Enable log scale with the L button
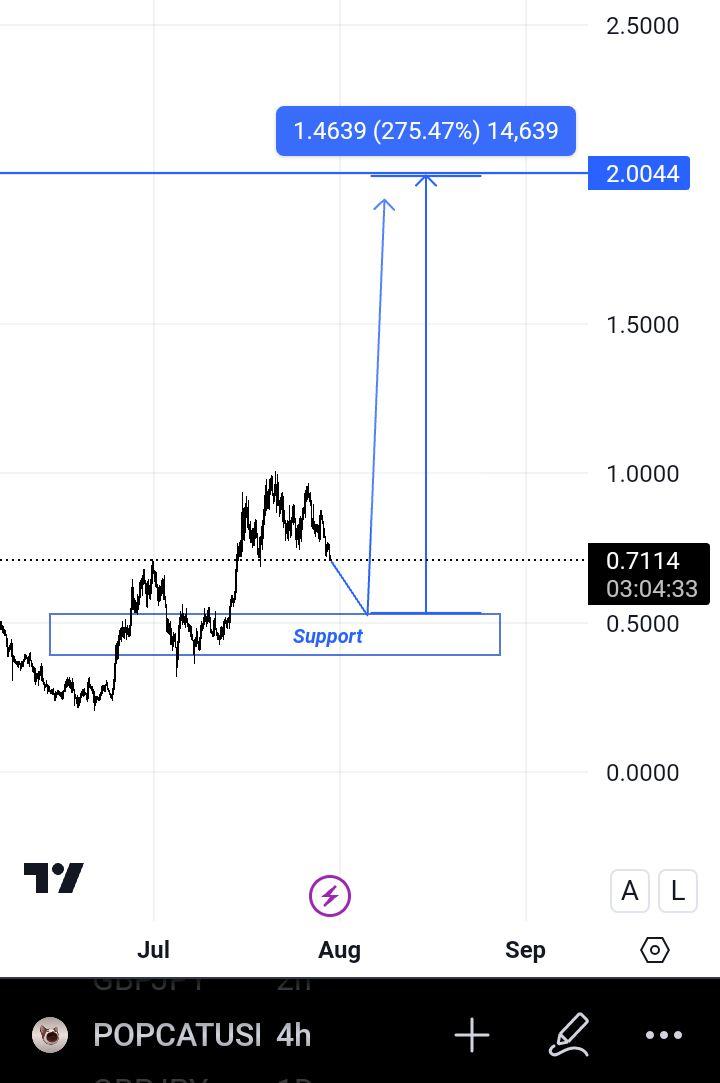720x1083 pixels. tap(677, 890)
